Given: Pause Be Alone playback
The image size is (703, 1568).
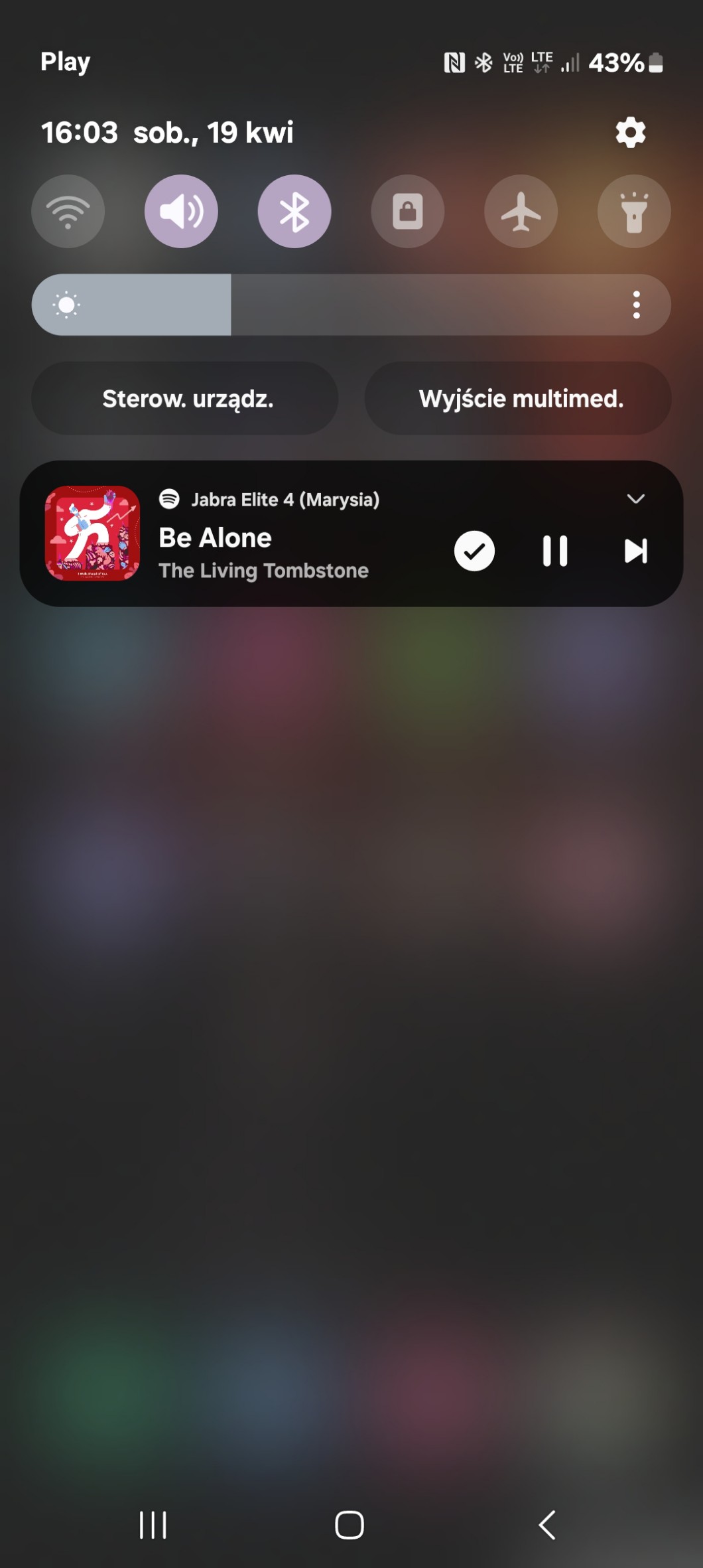Looking at the screenshot, I should click(555, 551).
